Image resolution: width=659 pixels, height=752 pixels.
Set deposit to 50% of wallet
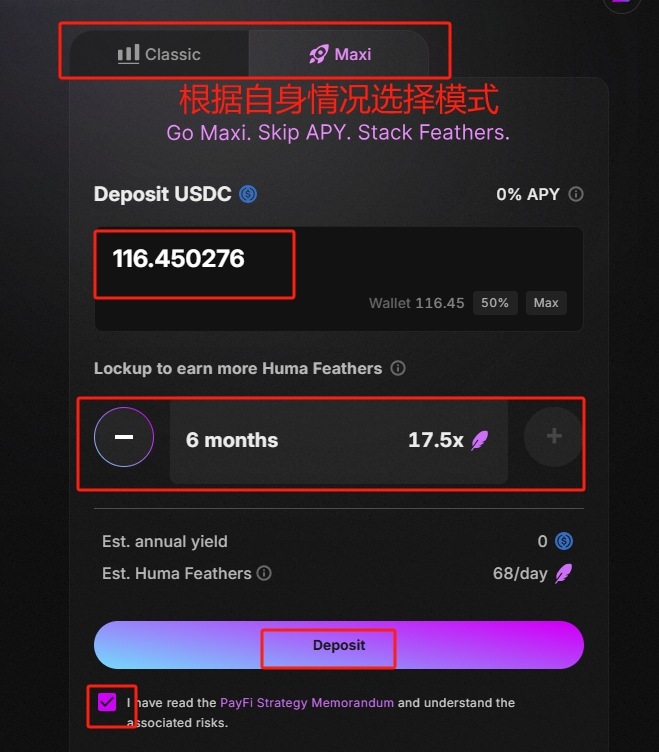[495, 303]
